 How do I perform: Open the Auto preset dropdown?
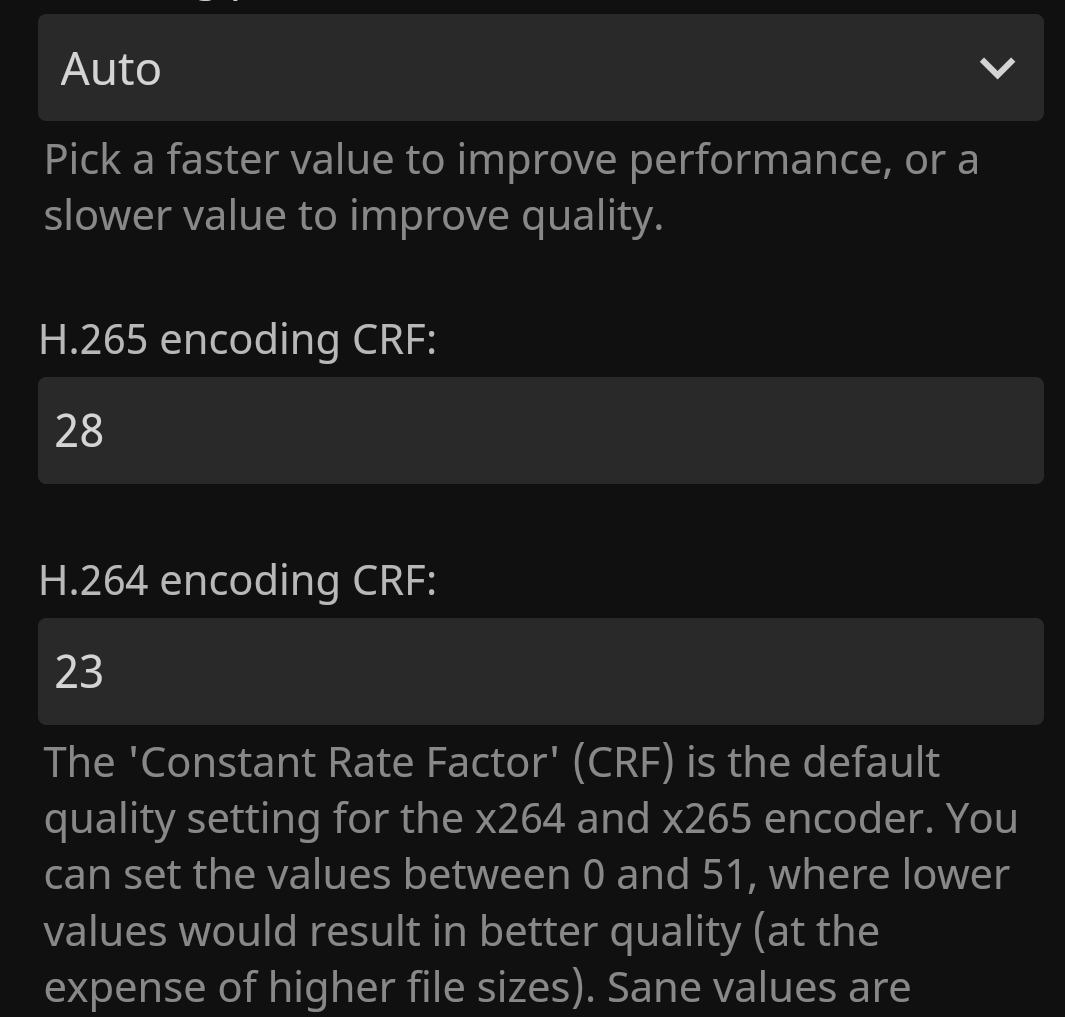tap(540, 68)
